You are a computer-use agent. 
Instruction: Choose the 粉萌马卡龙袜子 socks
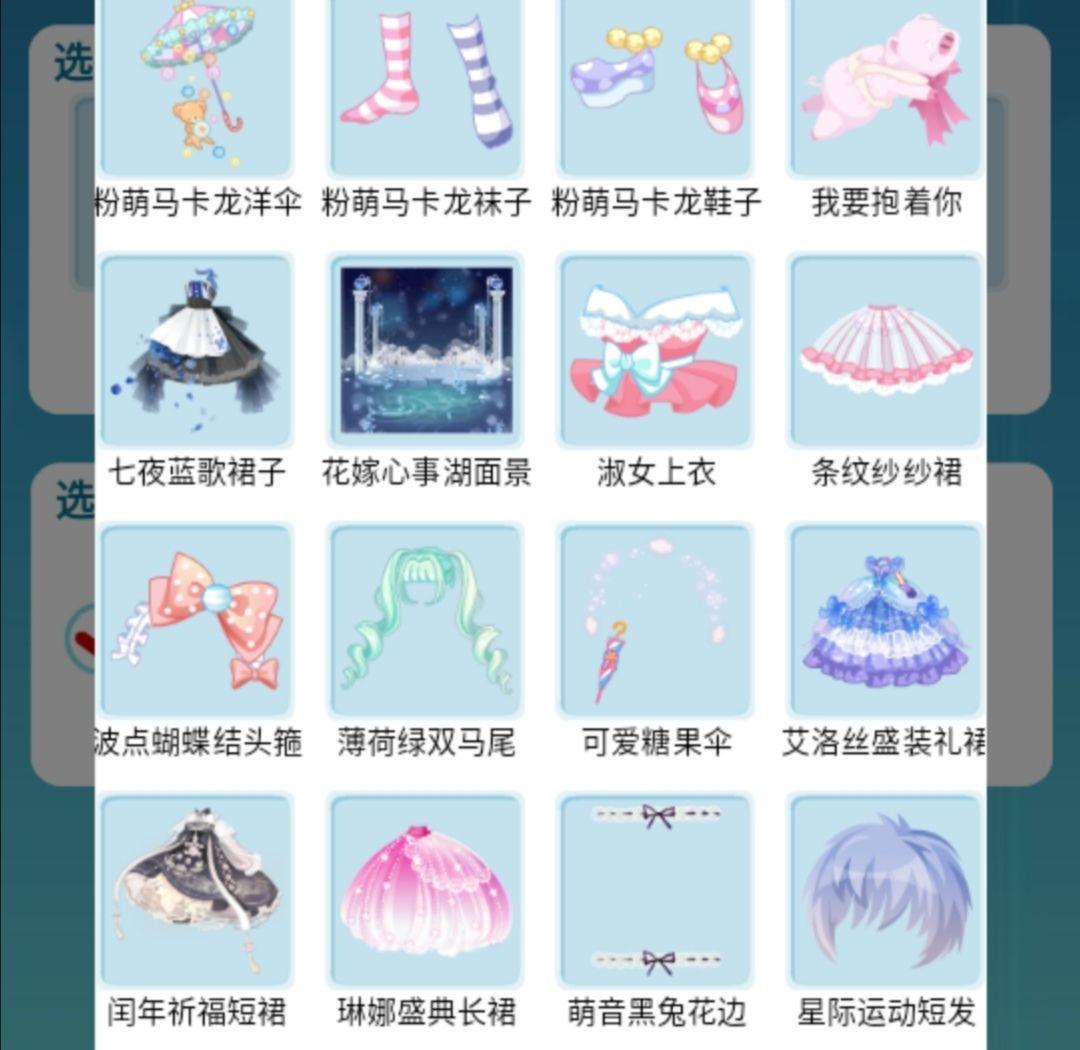(x=426, y=85)
